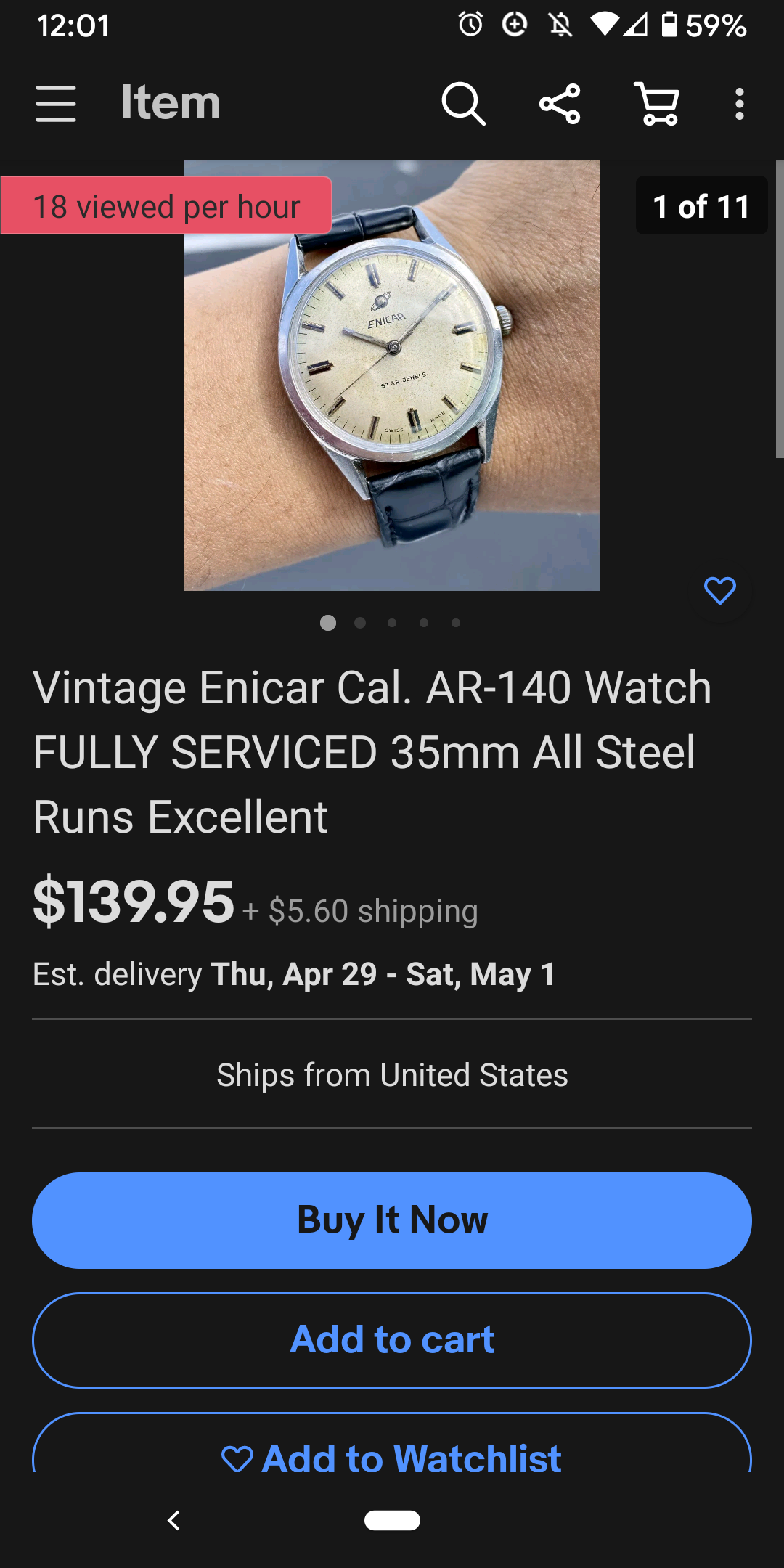This screenshot has width=784, height=1568.
Task: Tap the Buy It Now button
Action: tap(392, 1220)
